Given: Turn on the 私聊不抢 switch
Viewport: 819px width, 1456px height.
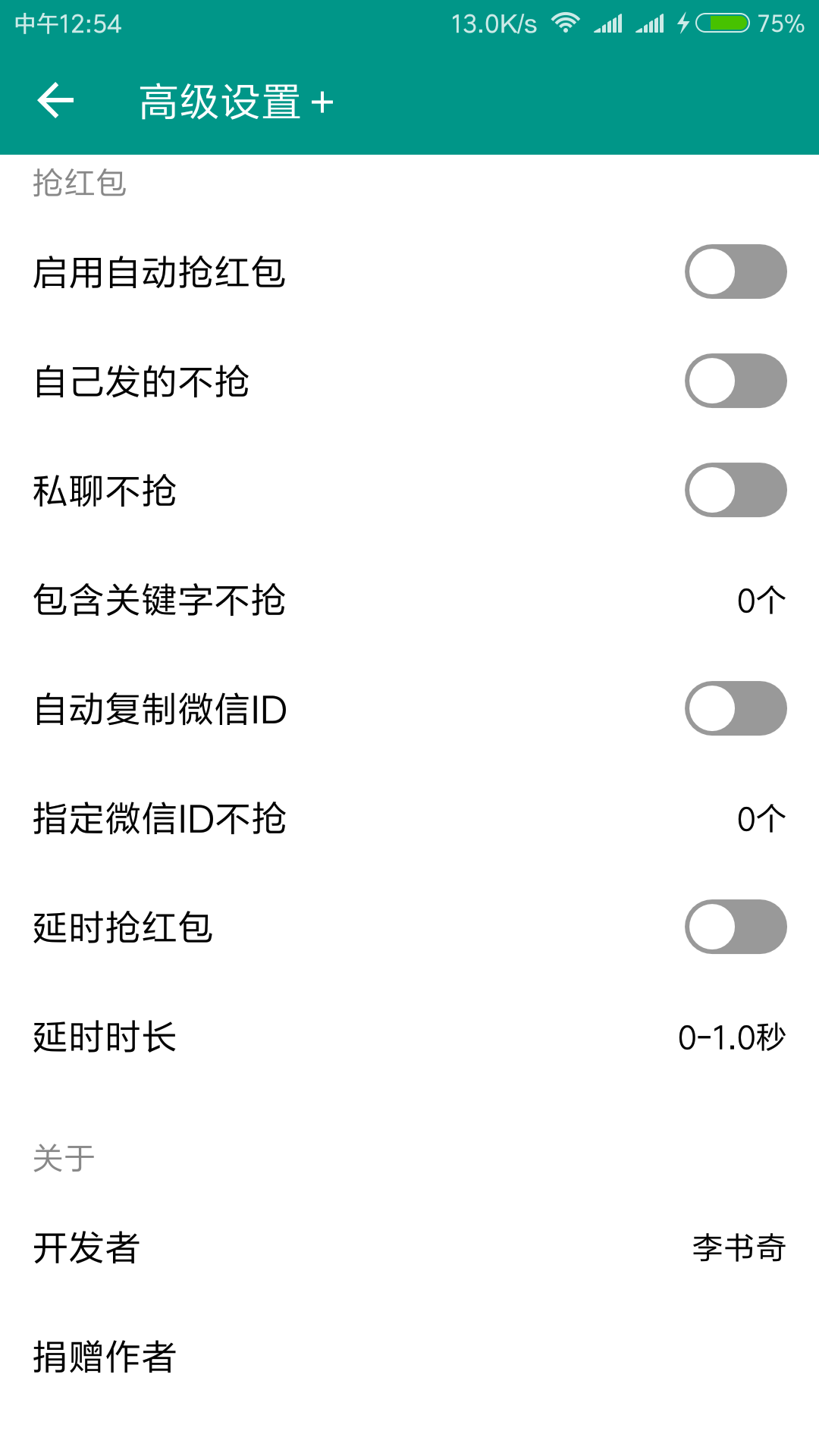Looking at the screenshot, I should [x=735, y=490].
